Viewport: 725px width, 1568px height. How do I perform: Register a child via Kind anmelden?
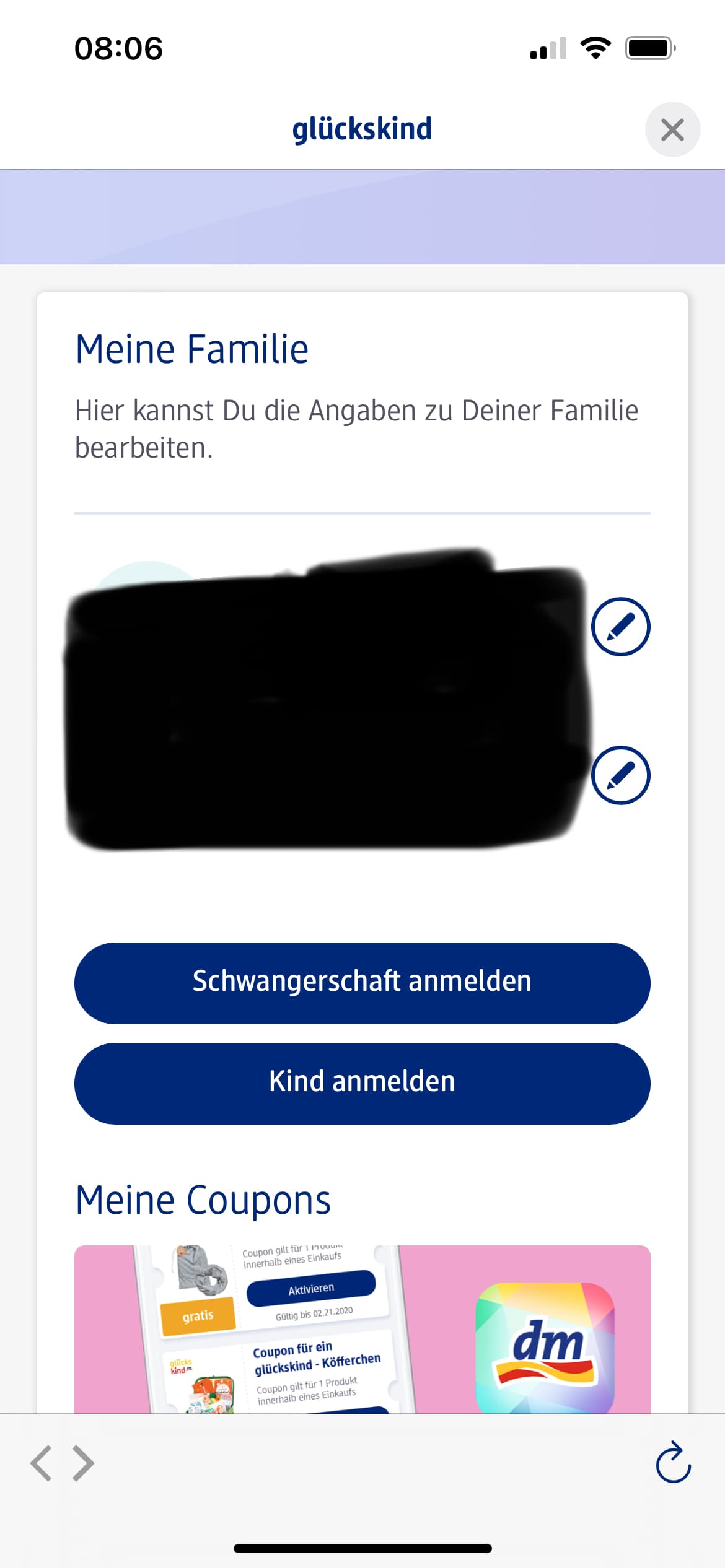coord(362,1083)
